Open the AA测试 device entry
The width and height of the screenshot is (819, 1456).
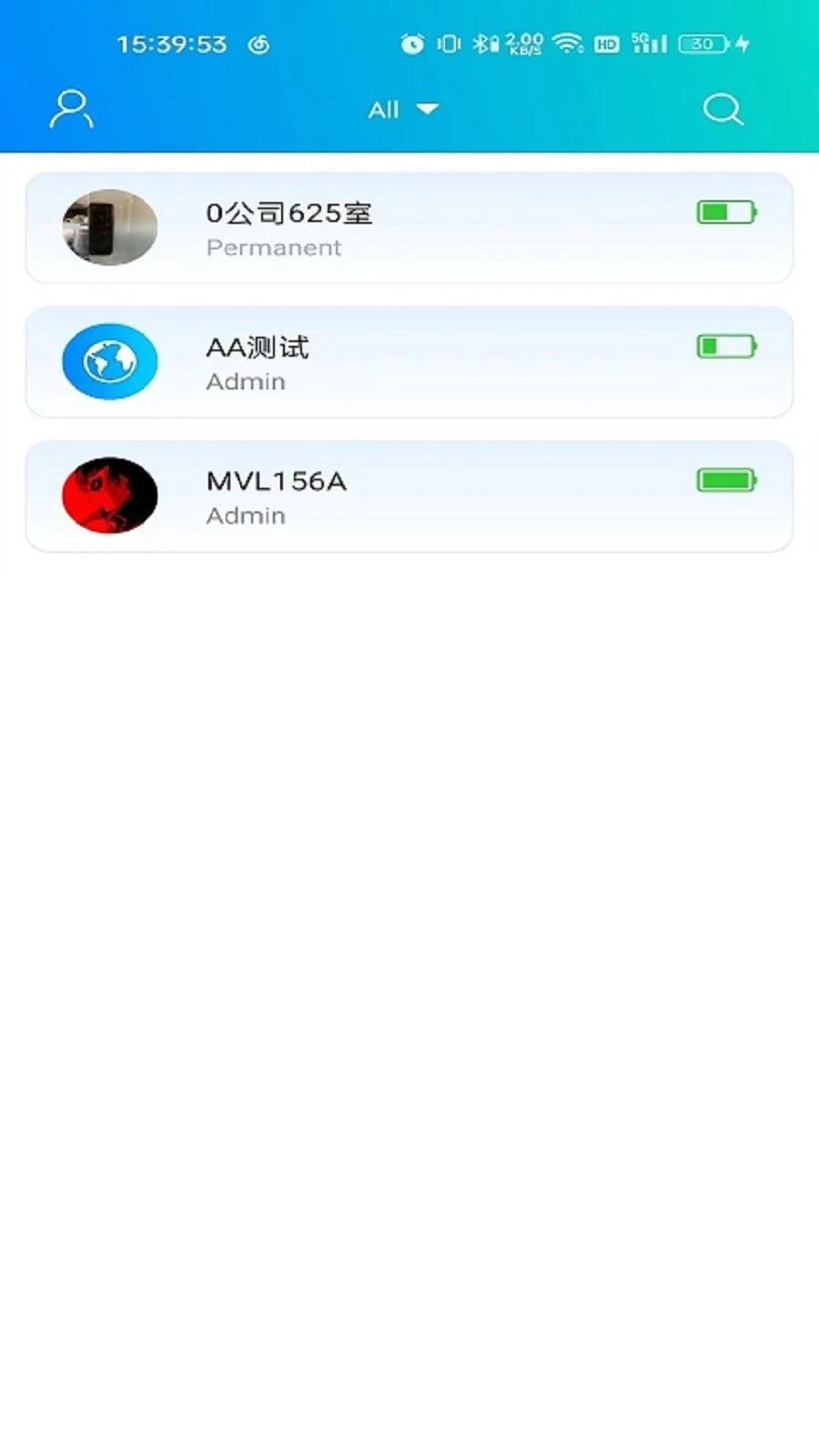click(x=409, y=361)
